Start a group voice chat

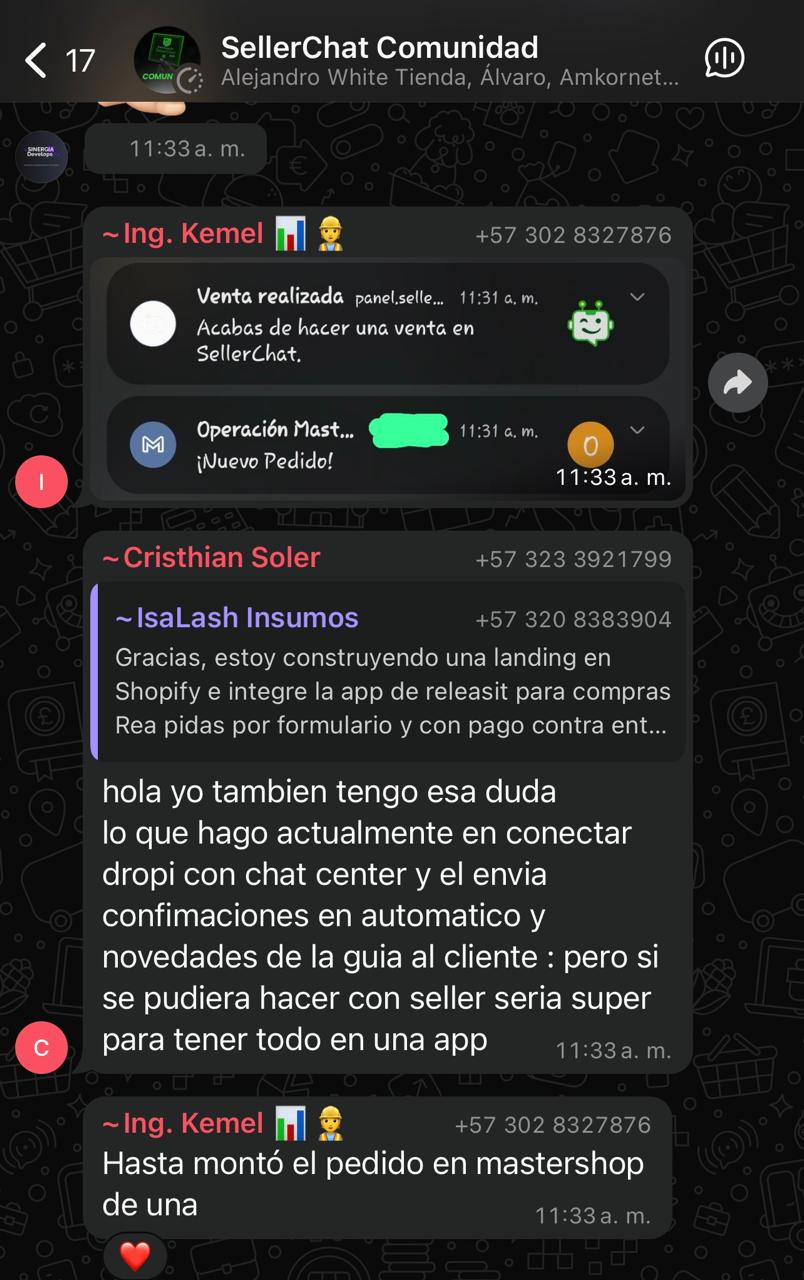tap(724, 59)
